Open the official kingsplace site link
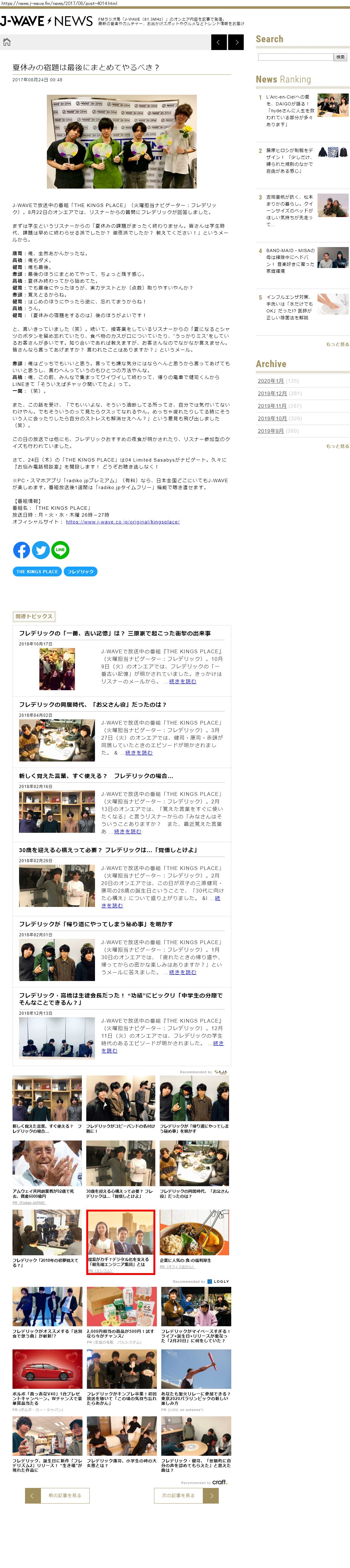The width and height of the screenshot is (350, 1568). pyautogui.click(x=122, y=522)
